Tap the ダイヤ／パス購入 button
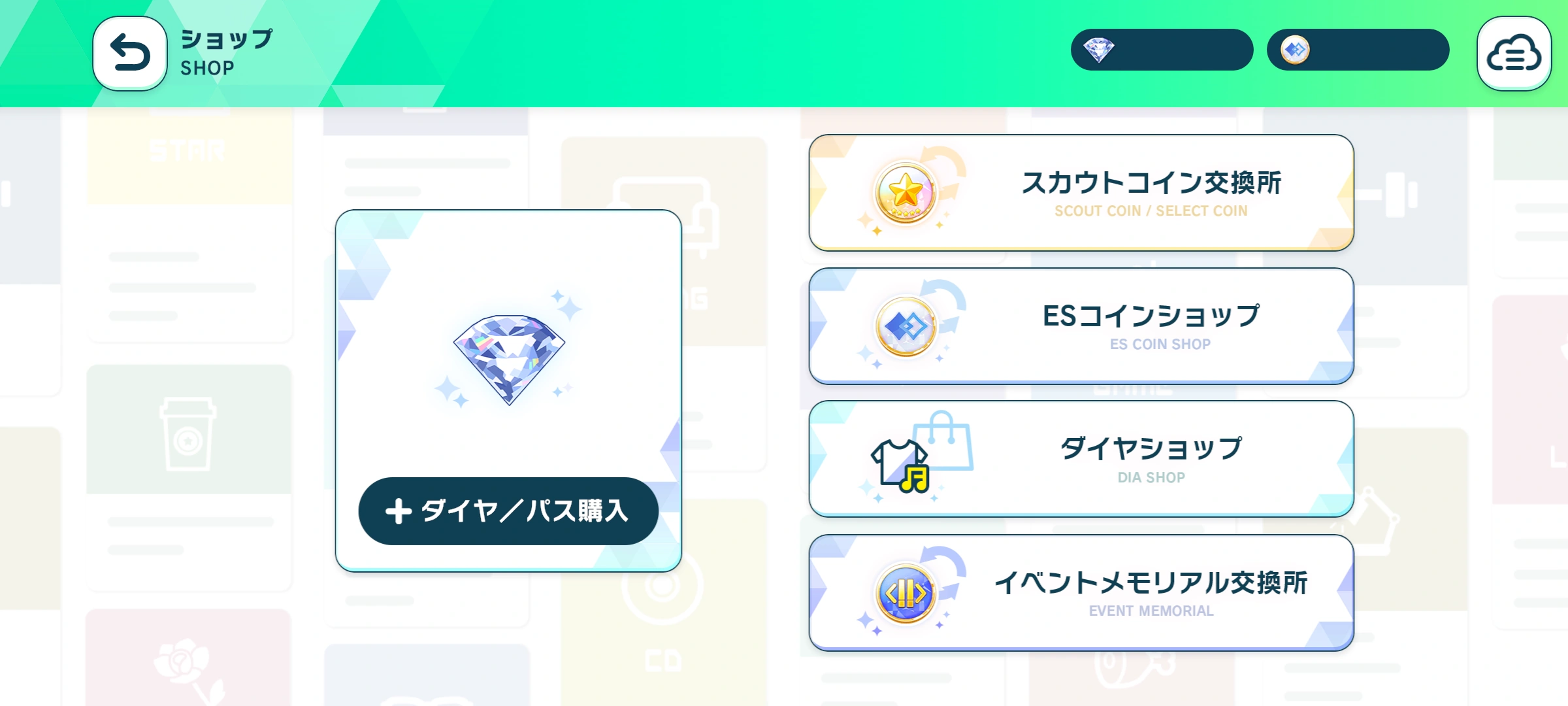1568x706 pixels. [508, 511]
